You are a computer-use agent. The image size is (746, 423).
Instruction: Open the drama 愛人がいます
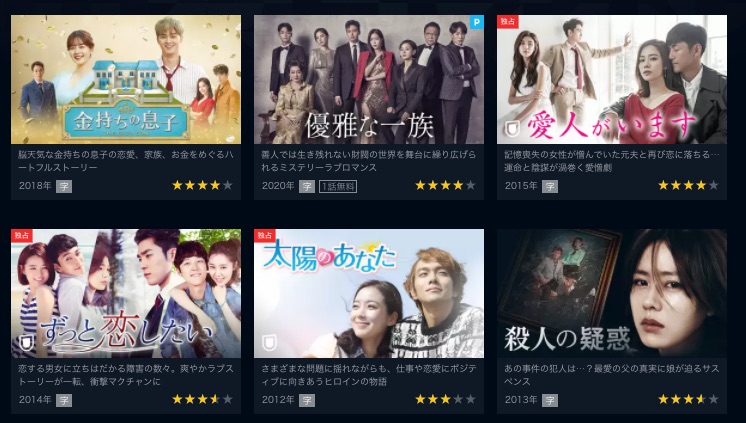click(x=611, y=80)
